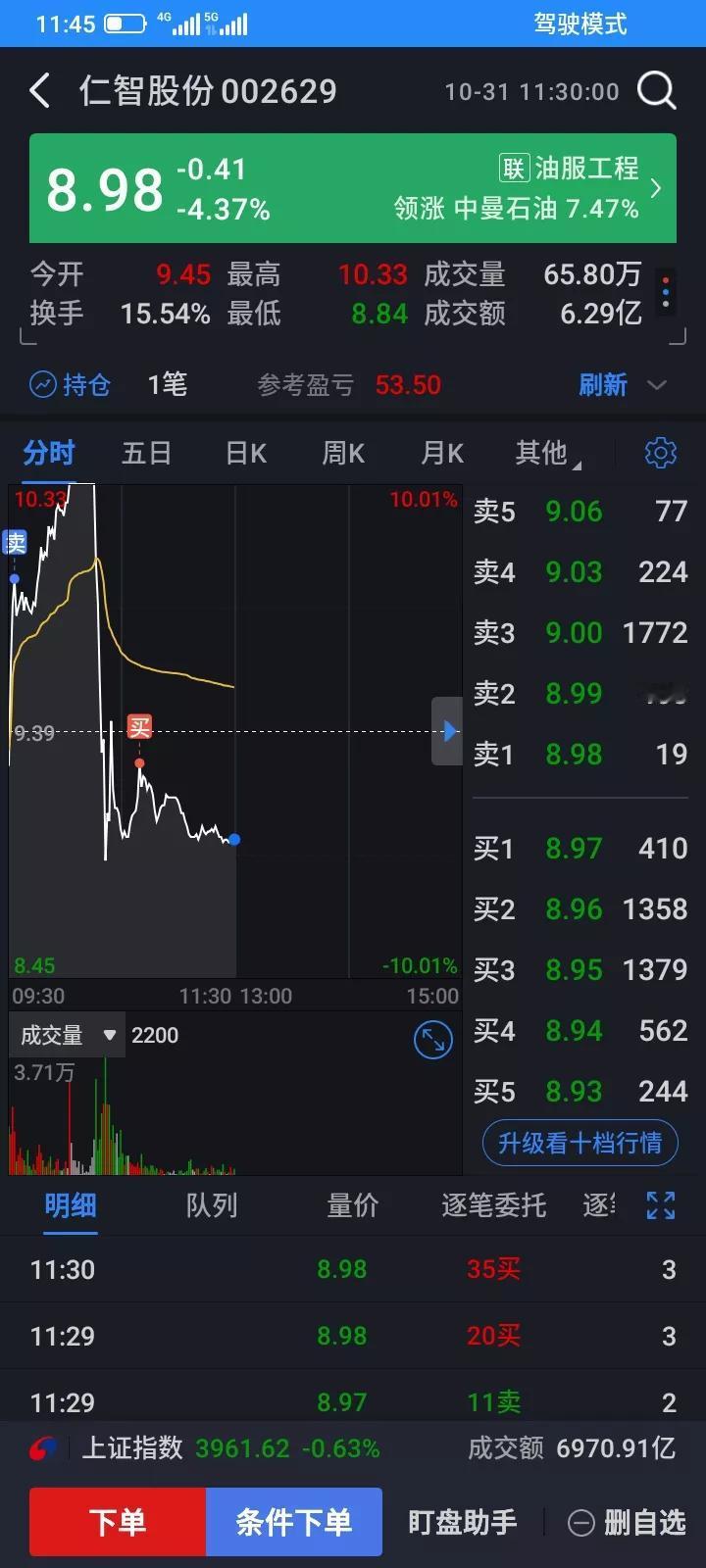Tap 升级看十档行情 button
This screenshot has width=706, height=1568.
point(580,1143)
